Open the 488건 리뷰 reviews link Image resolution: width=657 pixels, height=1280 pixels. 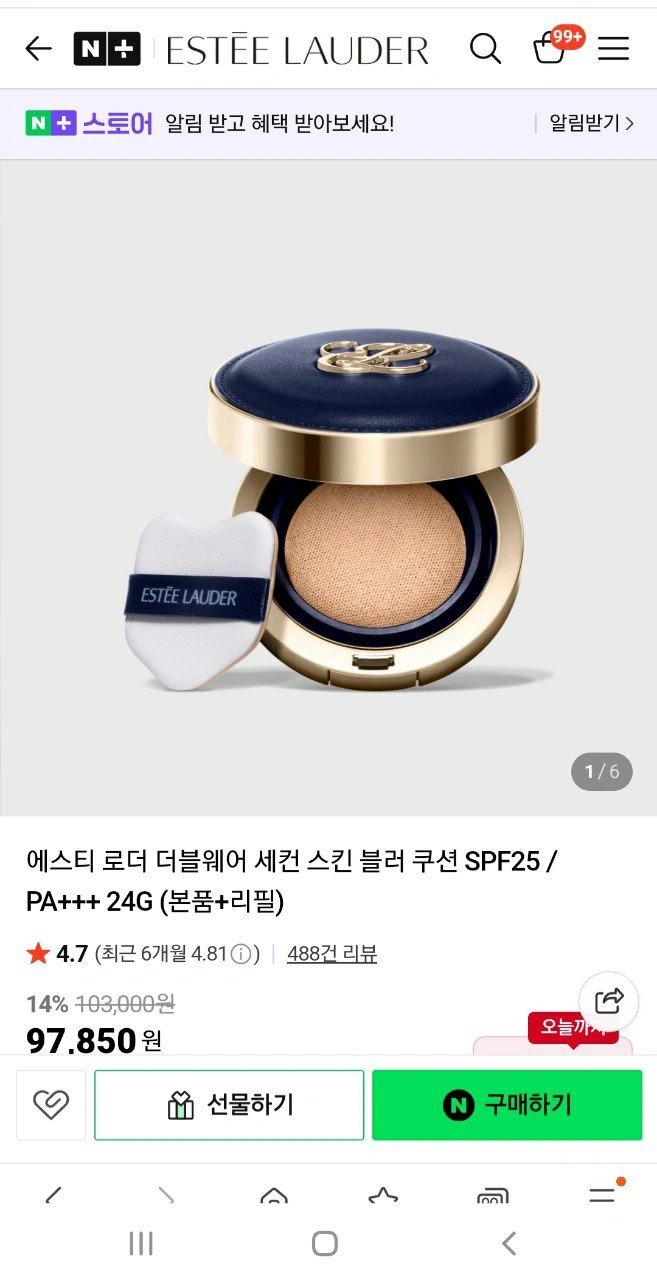[x=332, y=953]
